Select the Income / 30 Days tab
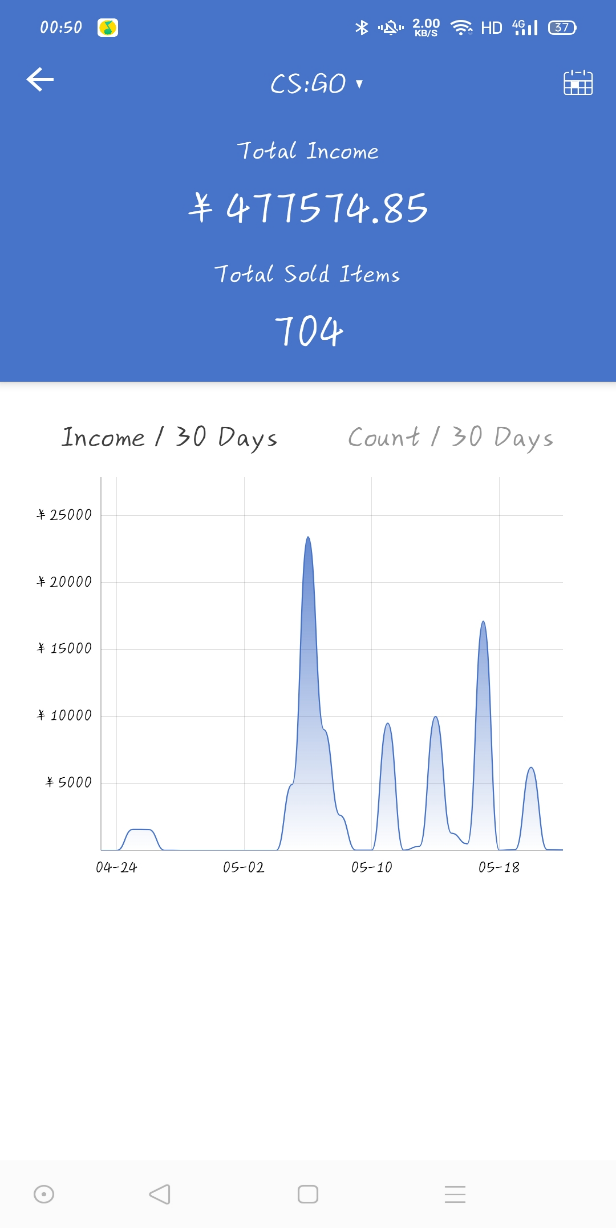Viewport: 616px width, 1228px height. pyautogui.click(x=169, y=438)
